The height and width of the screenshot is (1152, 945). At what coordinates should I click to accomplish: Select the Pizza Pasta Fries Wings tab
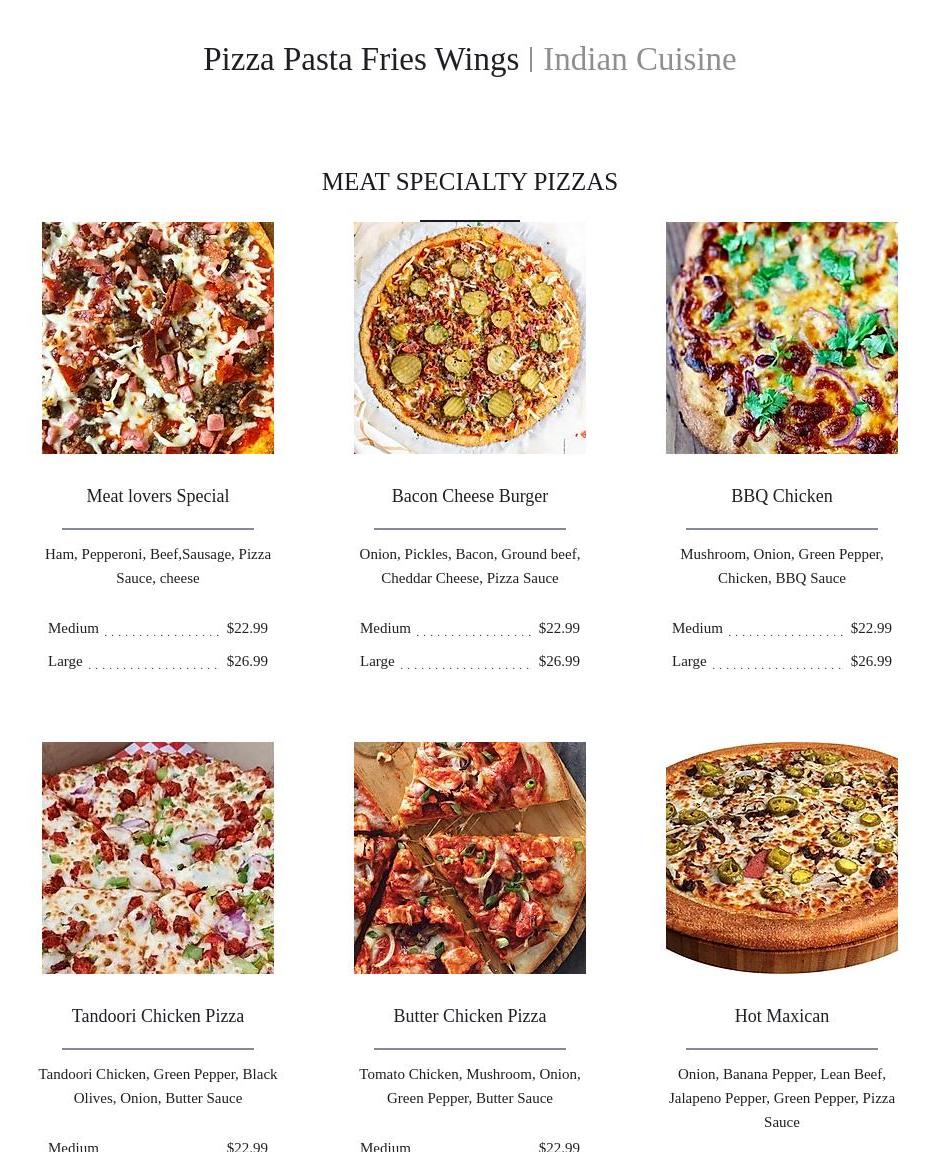pos(361,60)
